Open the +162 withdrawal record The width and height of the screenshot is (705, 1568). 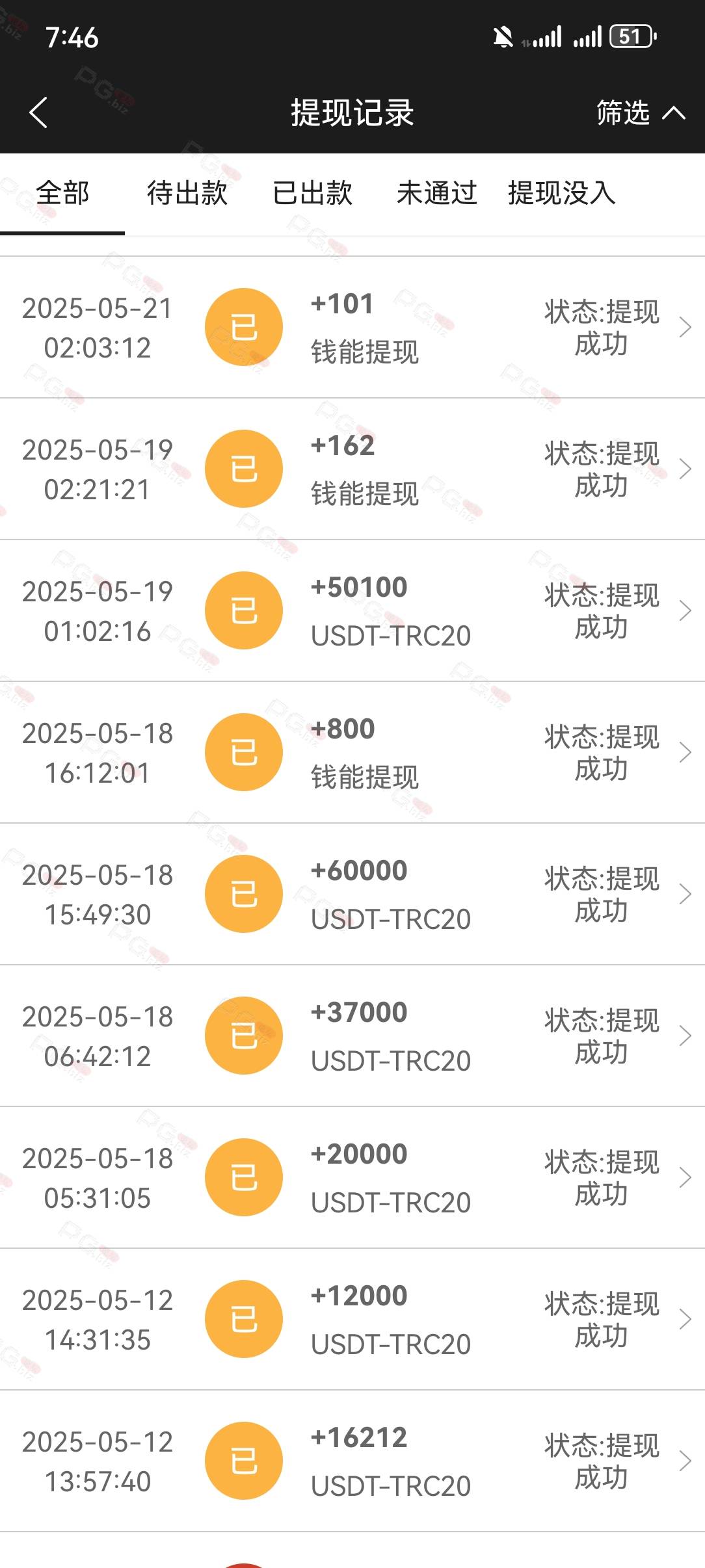(352, 469)
